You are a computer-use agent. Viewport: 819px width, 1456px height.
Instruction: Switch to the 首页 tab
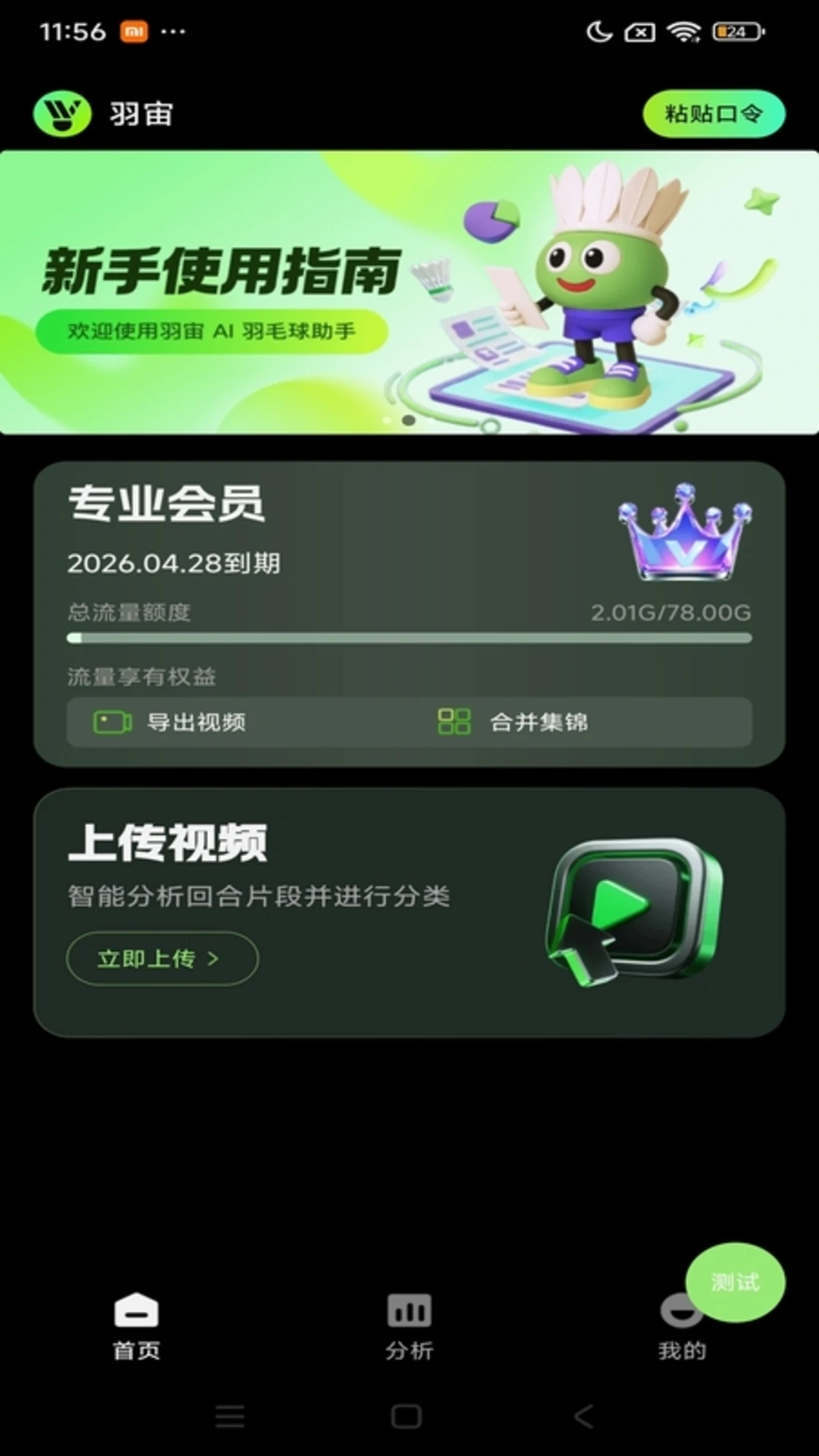pos(136,1327)
